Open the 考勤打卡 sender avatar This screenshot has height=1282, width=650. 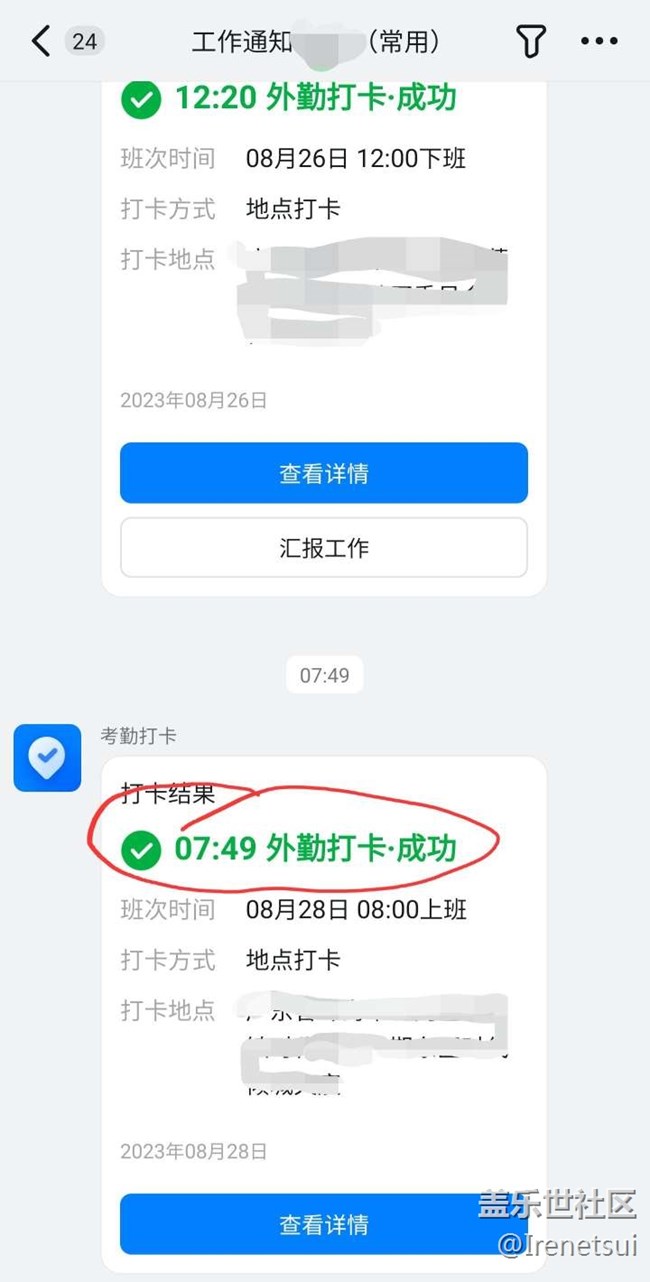[x=47, y=758]
